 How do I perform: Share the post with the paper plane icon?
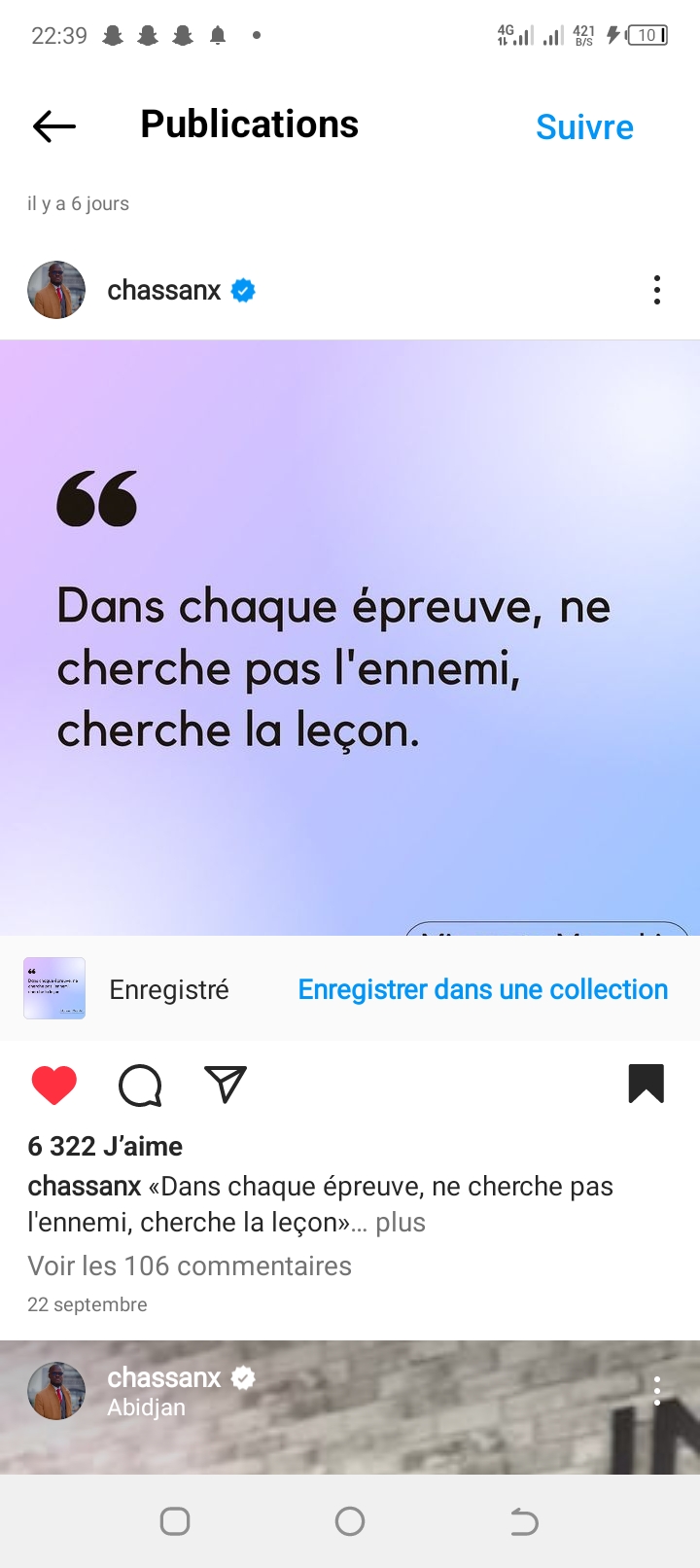pyautogui.click(x=226, y=1086)
